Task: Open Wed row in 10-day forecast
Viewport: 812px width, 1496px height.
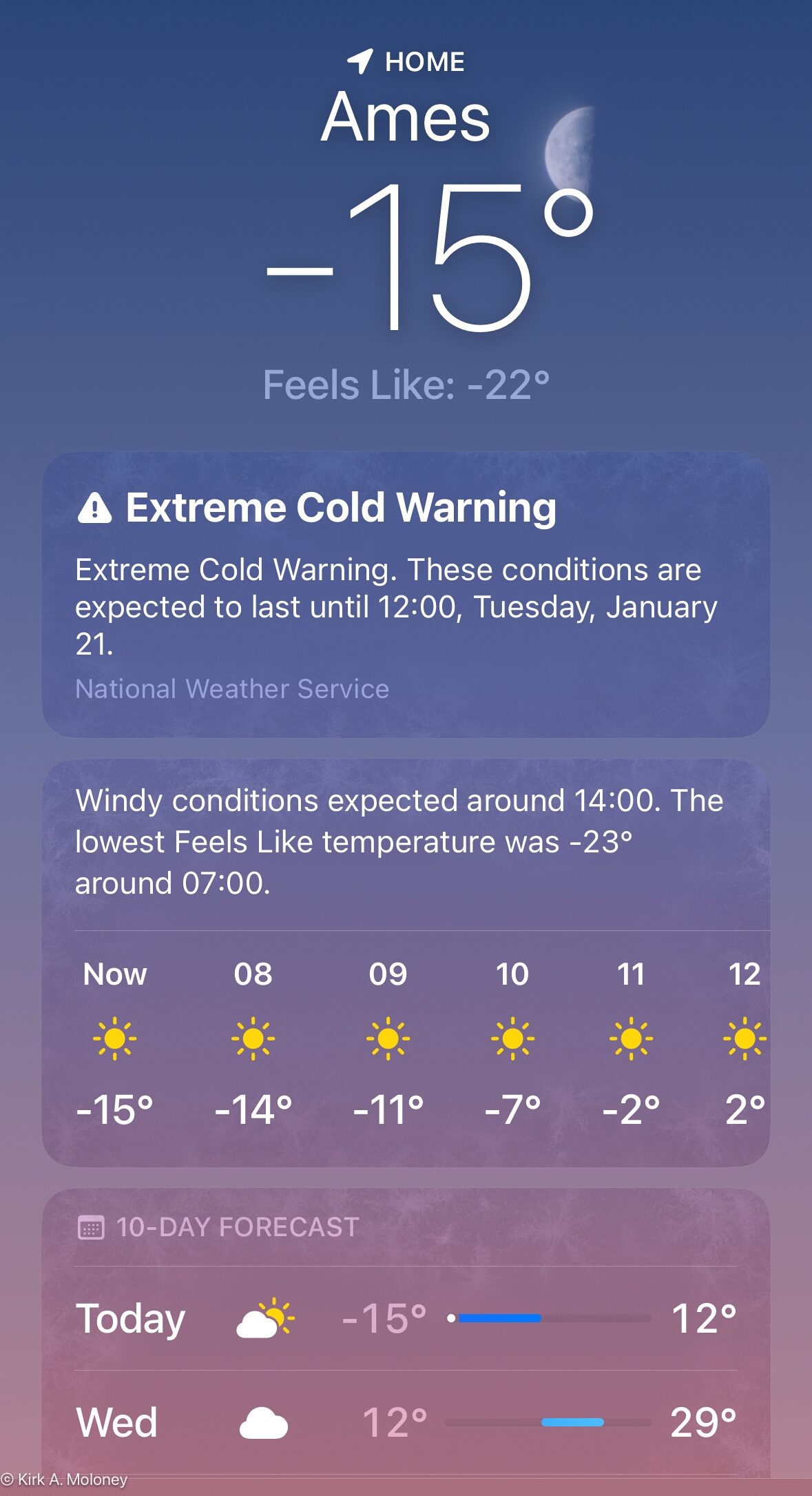Action: tap(406, 1422)
